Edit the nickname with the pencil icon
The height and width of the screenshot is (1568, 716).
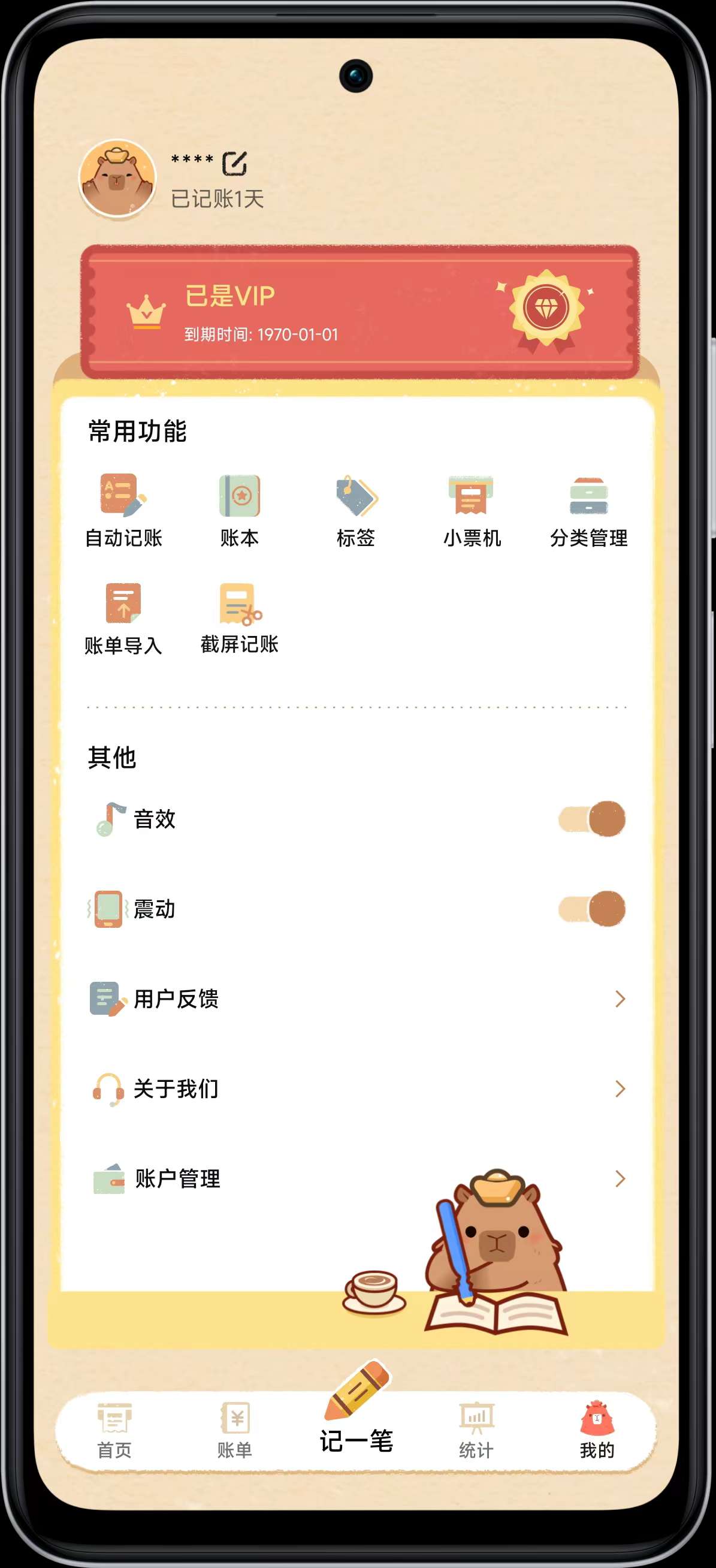pyautogui.click(x=234, y=163)
